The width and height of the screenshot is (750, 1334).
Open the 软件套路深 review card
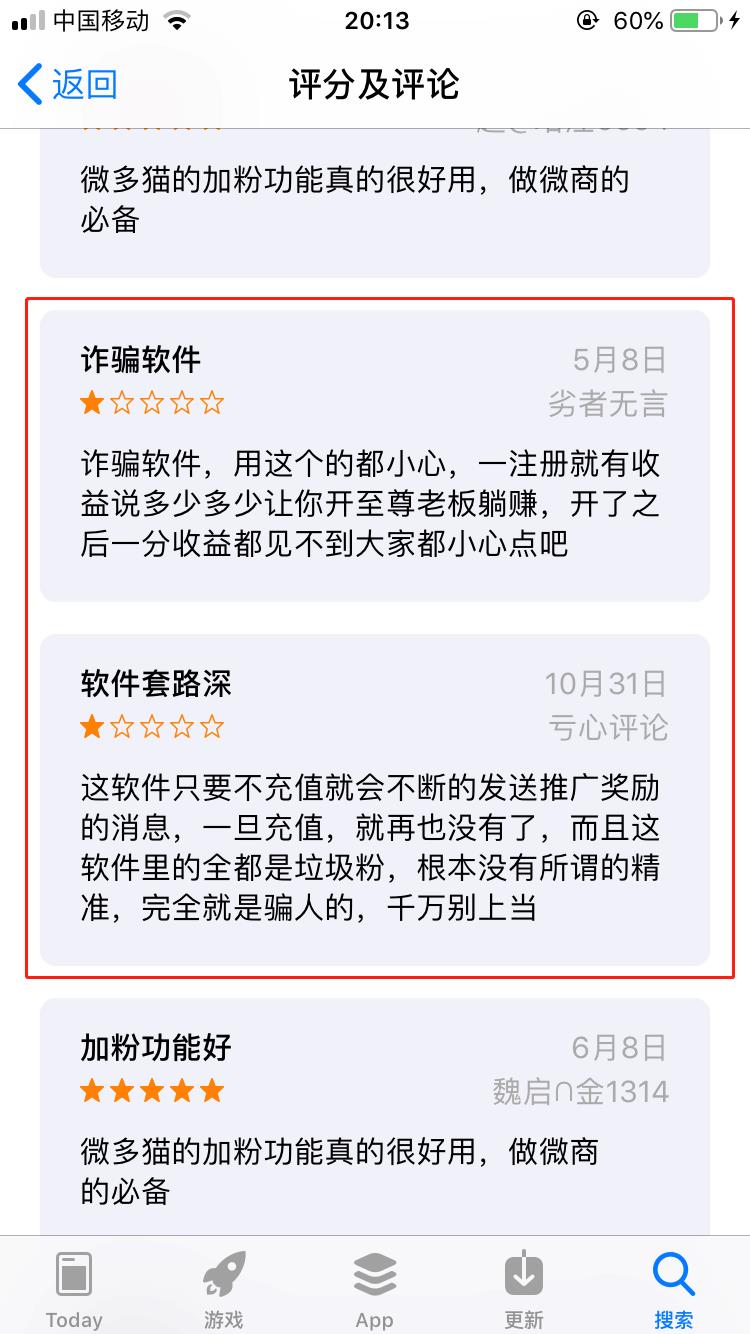pos(374,799)
